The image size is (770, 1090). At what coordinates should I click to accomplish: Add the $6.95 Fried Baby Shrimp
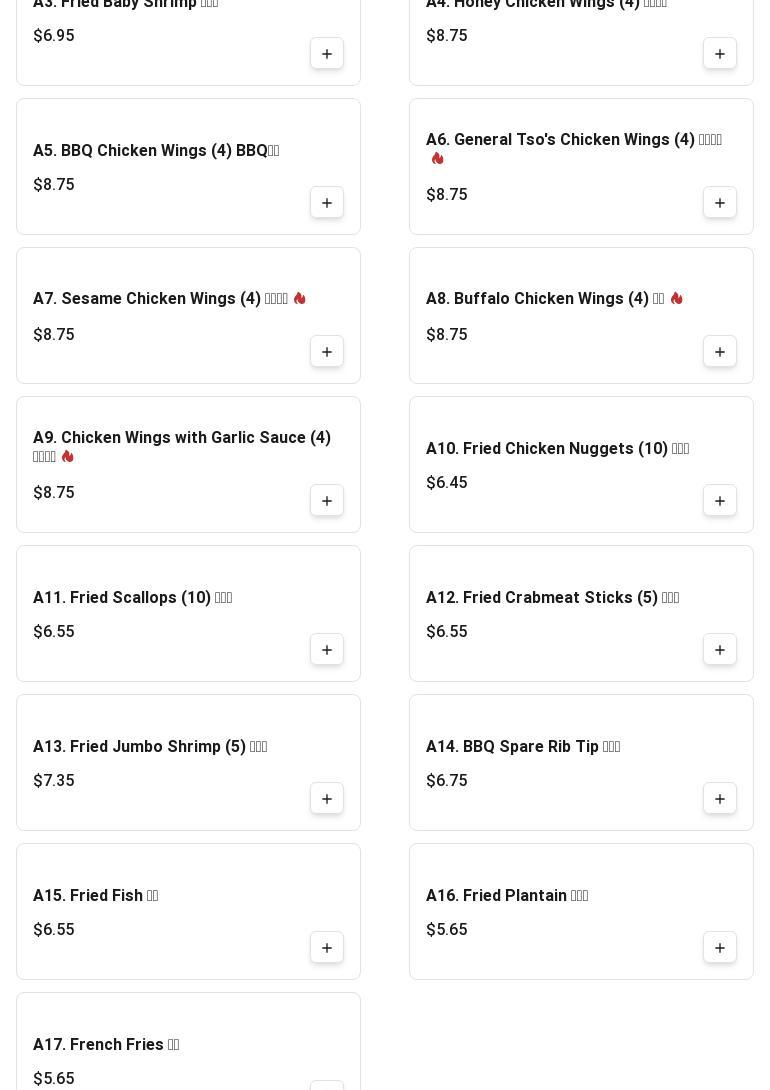coord(327,54)
